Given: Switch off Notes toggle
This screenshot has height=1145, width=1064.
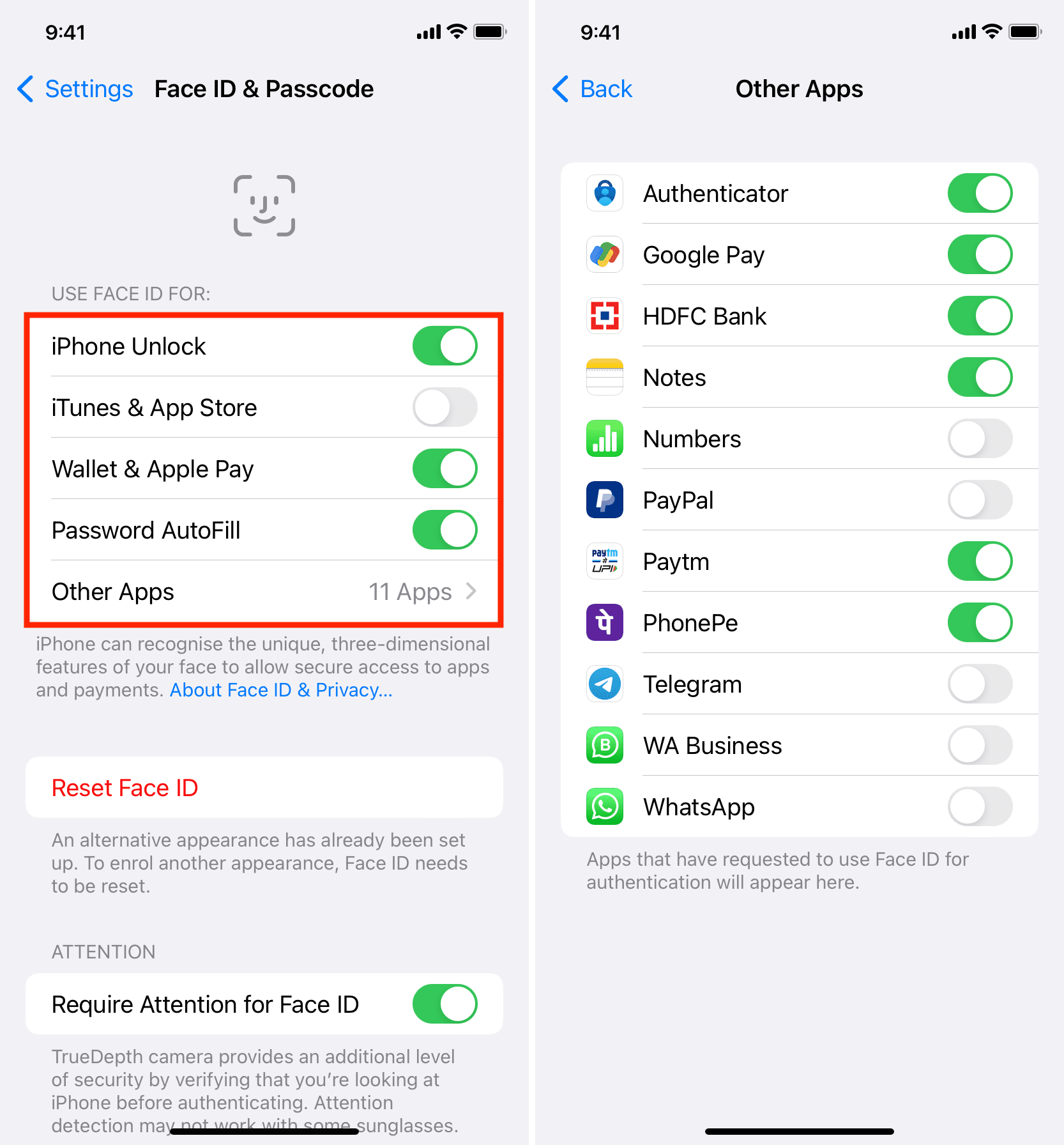Looking at the screenshot, I should 980,378.
